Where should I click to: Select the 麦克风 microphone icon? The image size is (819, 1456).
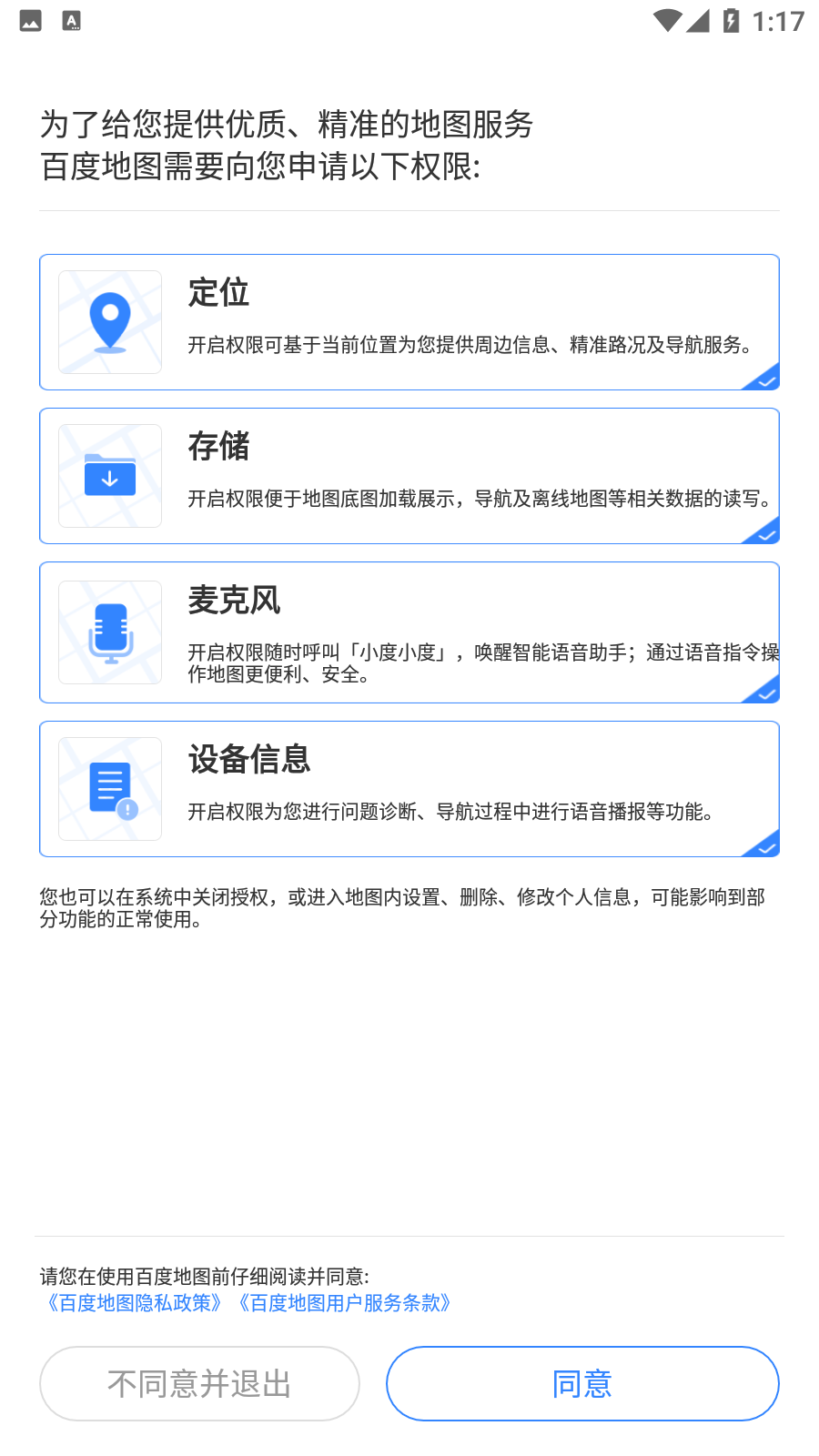coord(109,632)
